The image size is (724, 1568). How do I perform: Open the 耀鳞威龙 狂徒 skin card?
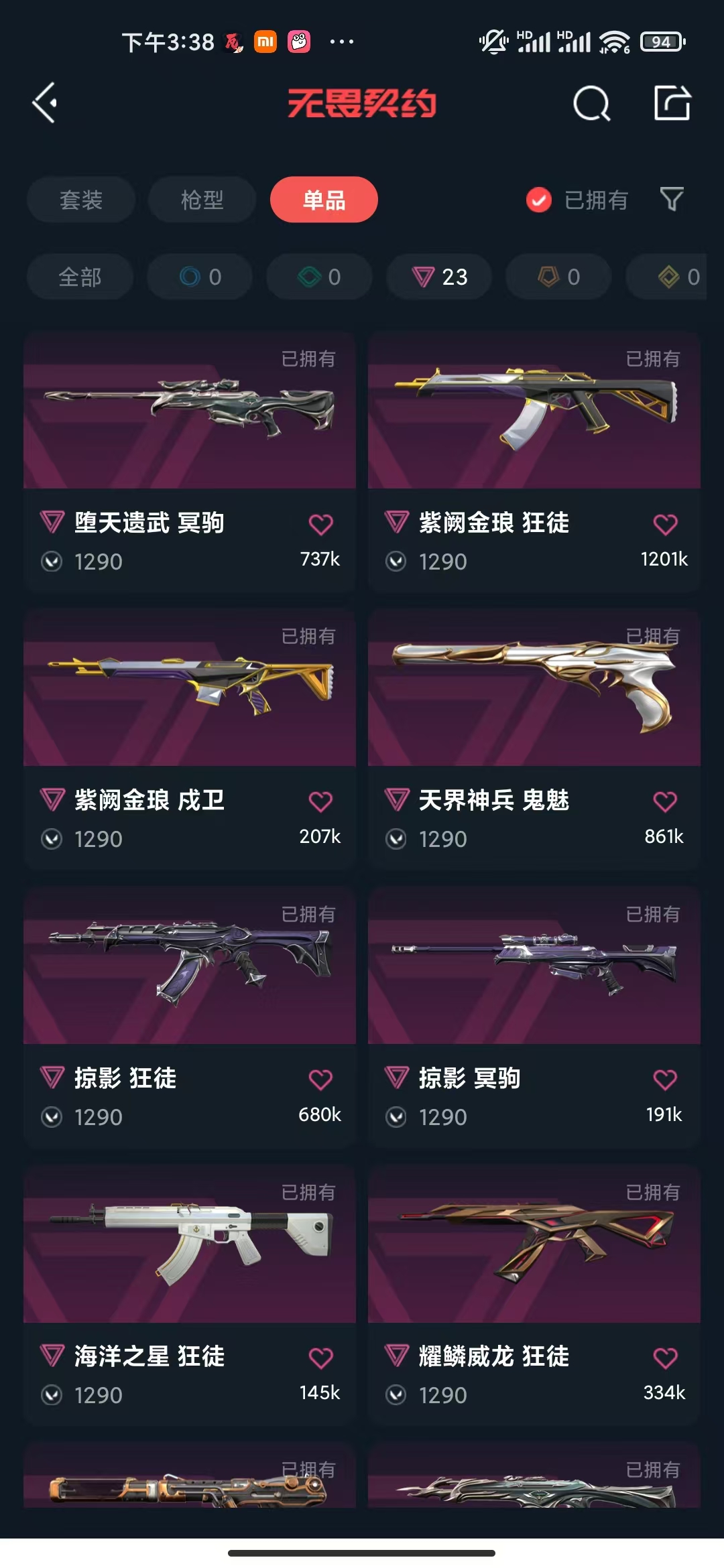click(x=534, y=1296)
